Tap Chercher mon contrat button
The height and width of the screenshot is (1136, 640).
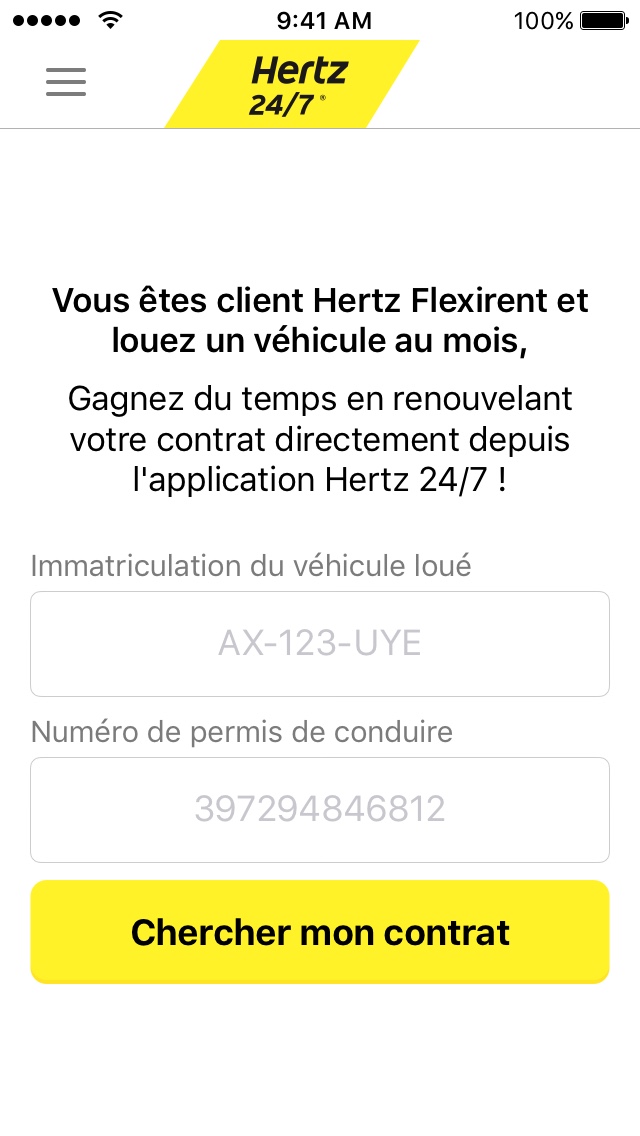point(320,932)
